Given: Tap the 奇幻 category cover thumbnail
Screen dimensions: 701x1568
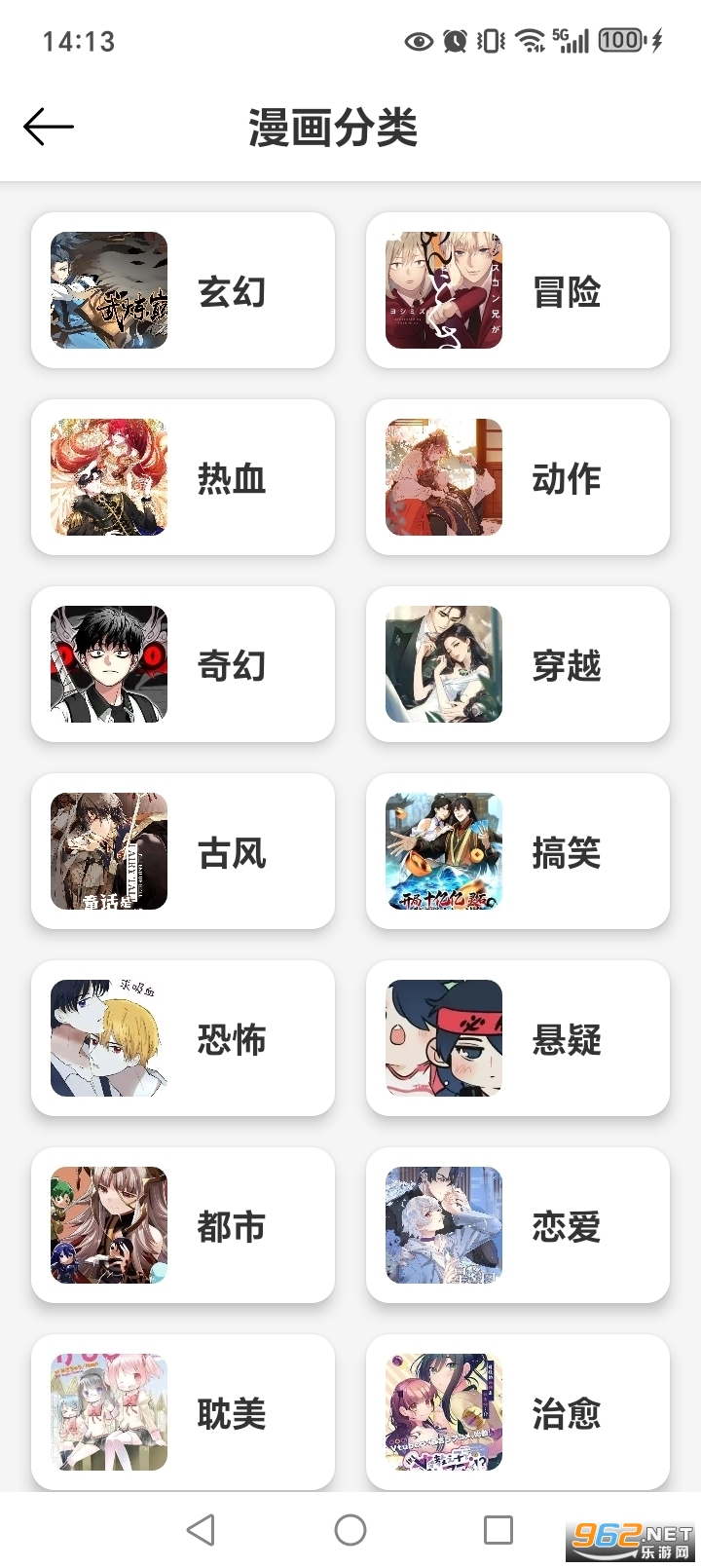Looking at the screenshot, I should (108, 664).
